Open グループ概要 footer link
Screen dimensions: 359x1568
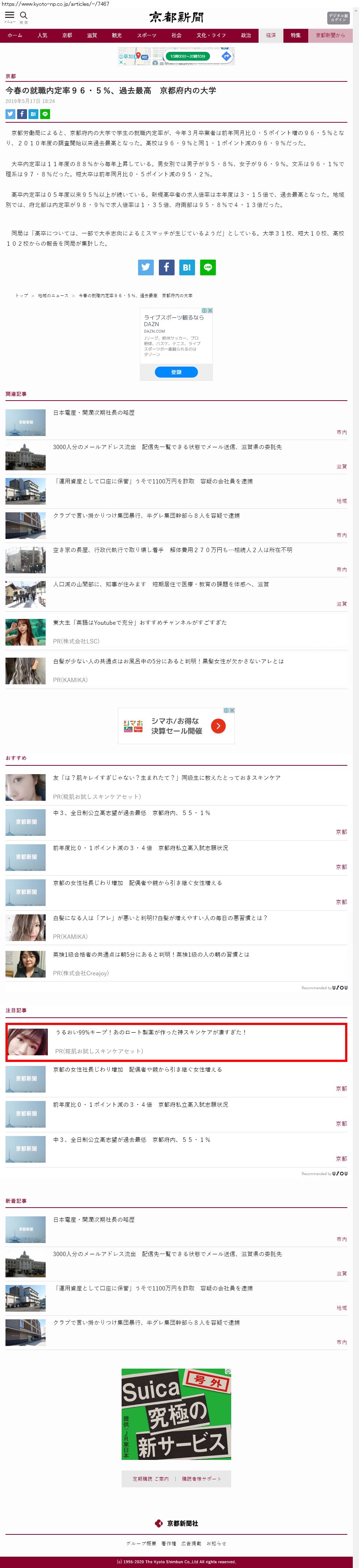[141, 1543]
